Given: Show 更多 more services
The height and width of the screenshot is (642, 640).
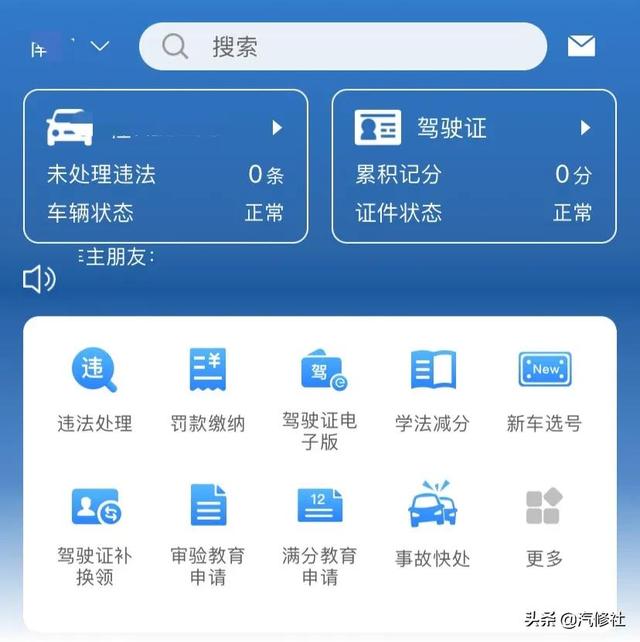Looking at the screenshot, I should click(x=544, y=524).
